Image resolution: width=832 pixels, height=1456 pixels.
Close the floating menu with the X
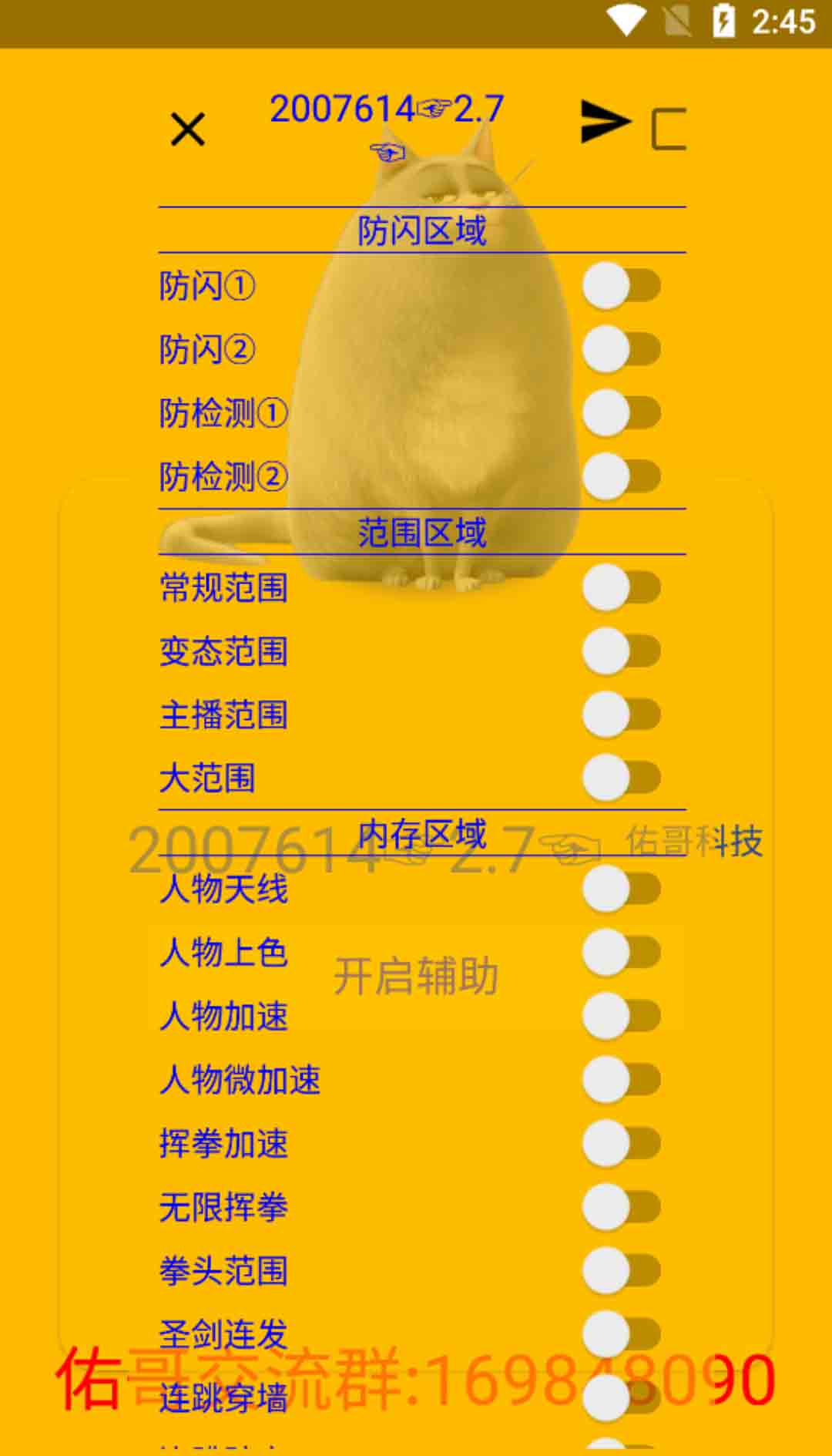[187, 129]
